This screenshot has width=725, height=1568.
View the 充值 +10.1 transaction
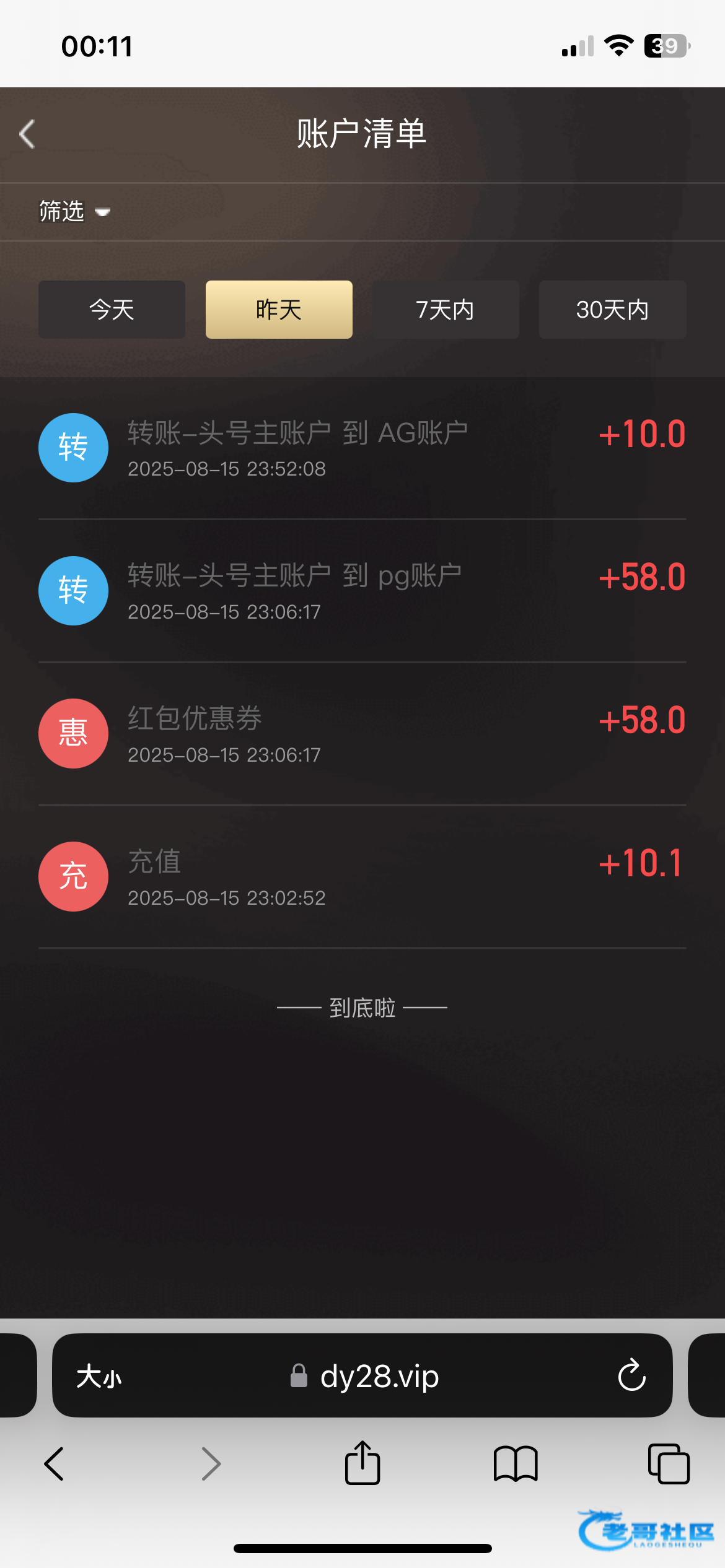click(362, 877)
